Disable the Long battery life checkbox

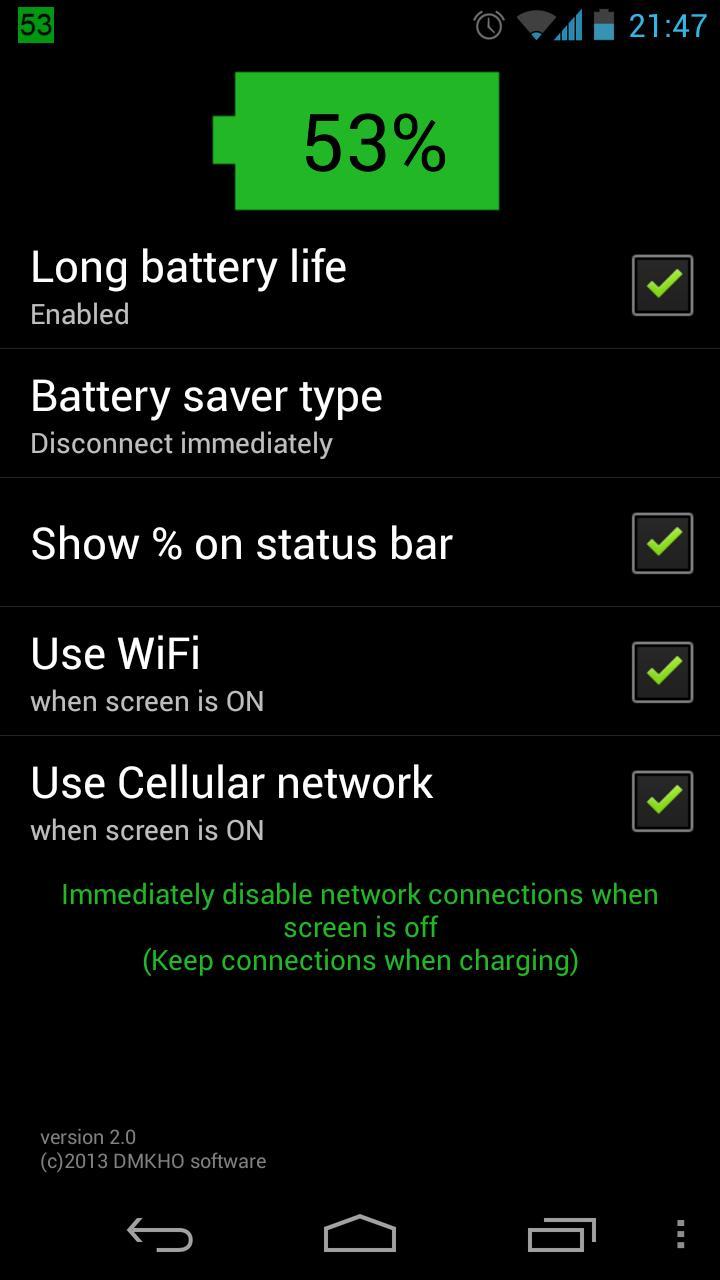(x=662, y=284)
